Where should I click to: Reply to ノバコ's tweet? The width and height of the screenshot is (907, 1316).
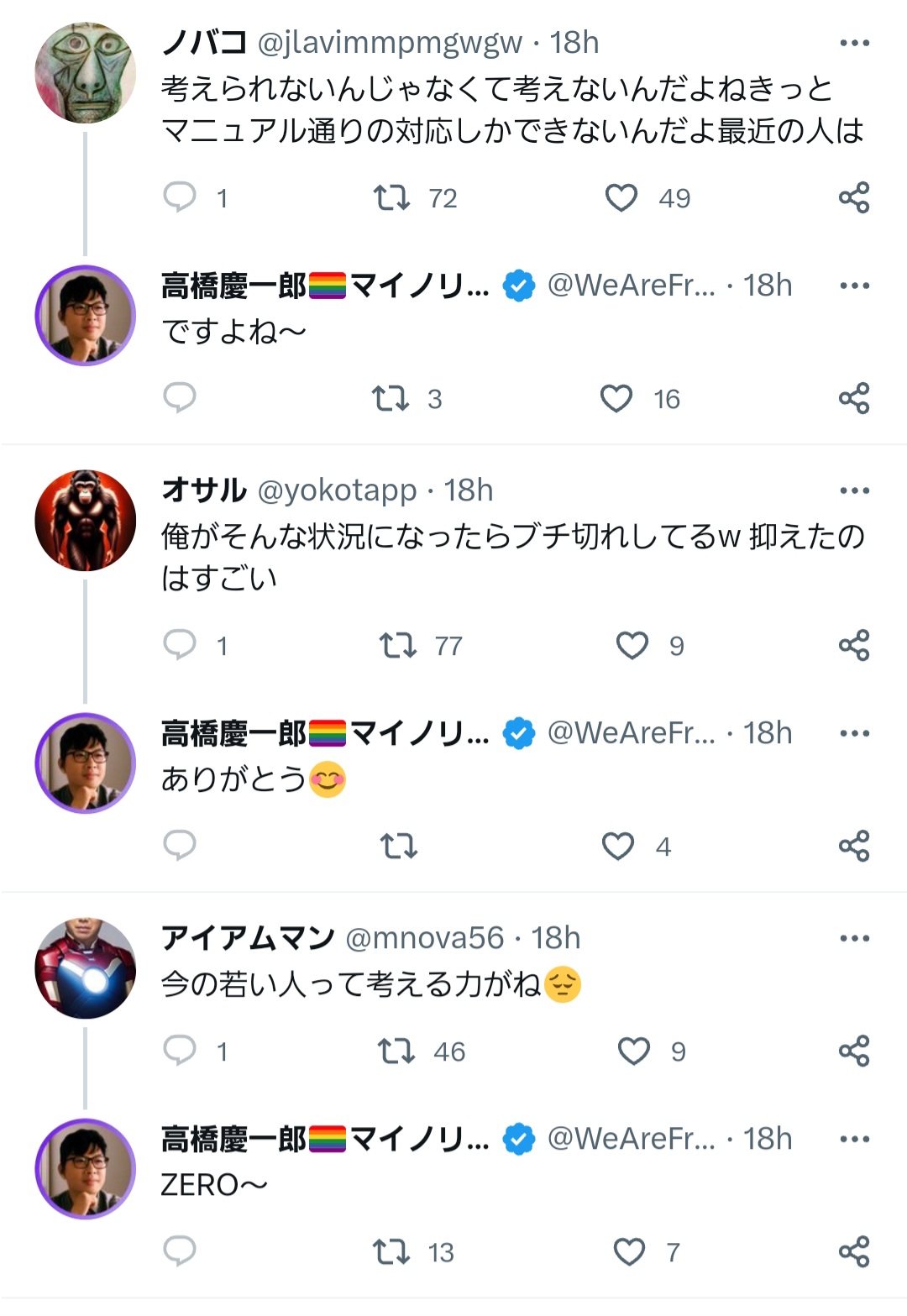coord(180,197)
